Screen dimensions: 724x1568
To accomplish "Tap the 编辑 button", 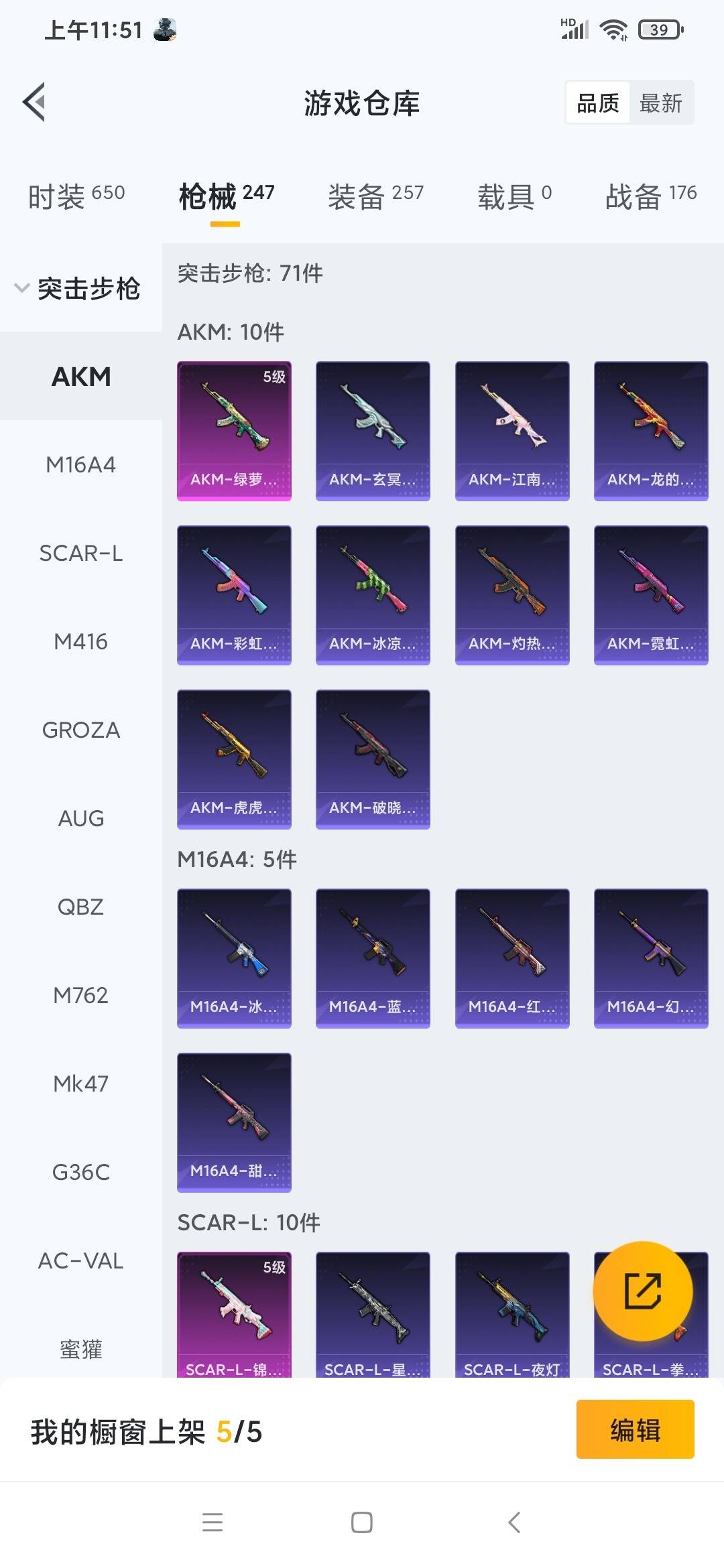I will (635, 1429).
